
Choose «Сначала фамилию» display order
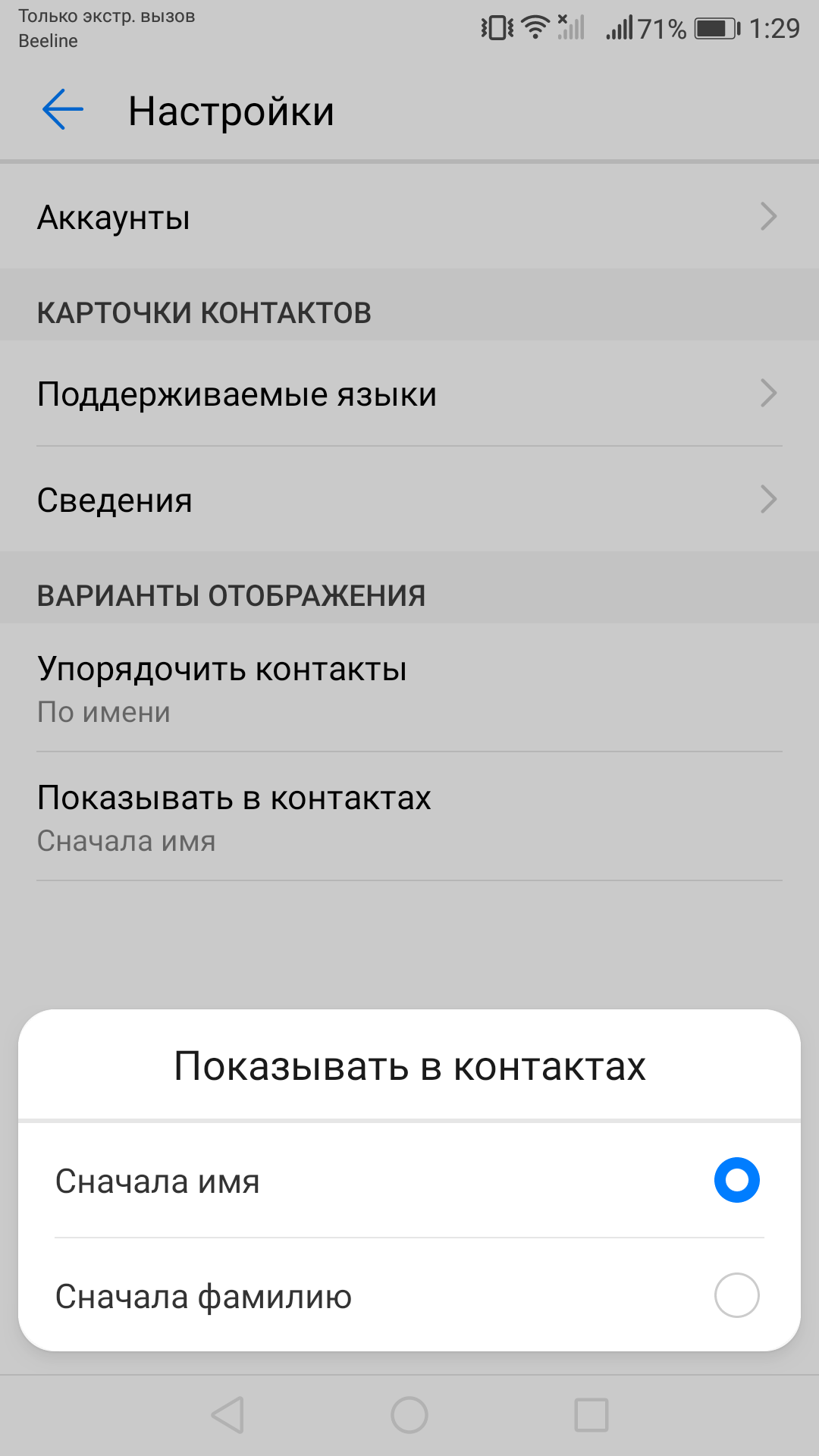409,1296
